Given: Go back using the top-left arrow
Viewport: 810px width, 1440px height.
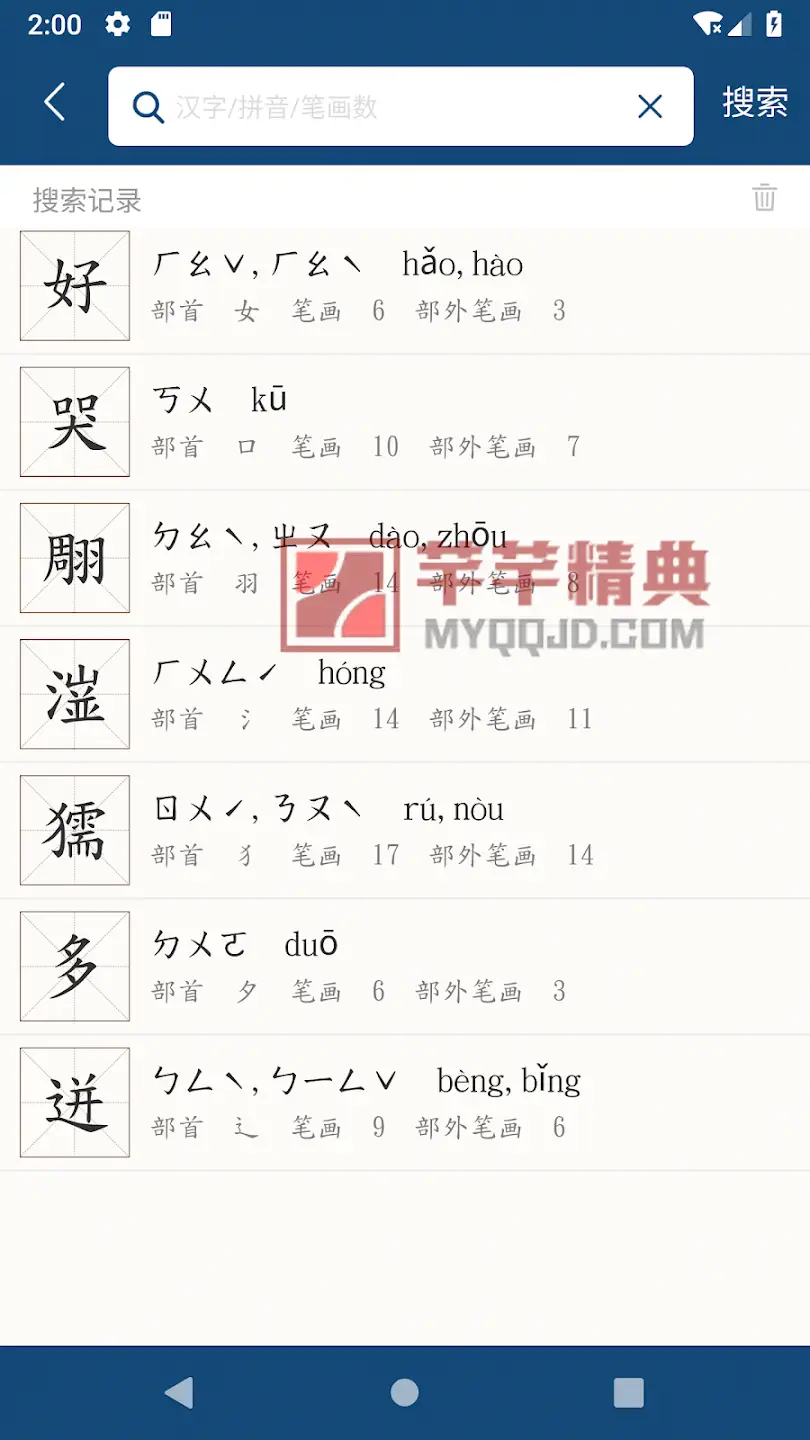Looking at the screenshot, I should (x=55, y=104).
